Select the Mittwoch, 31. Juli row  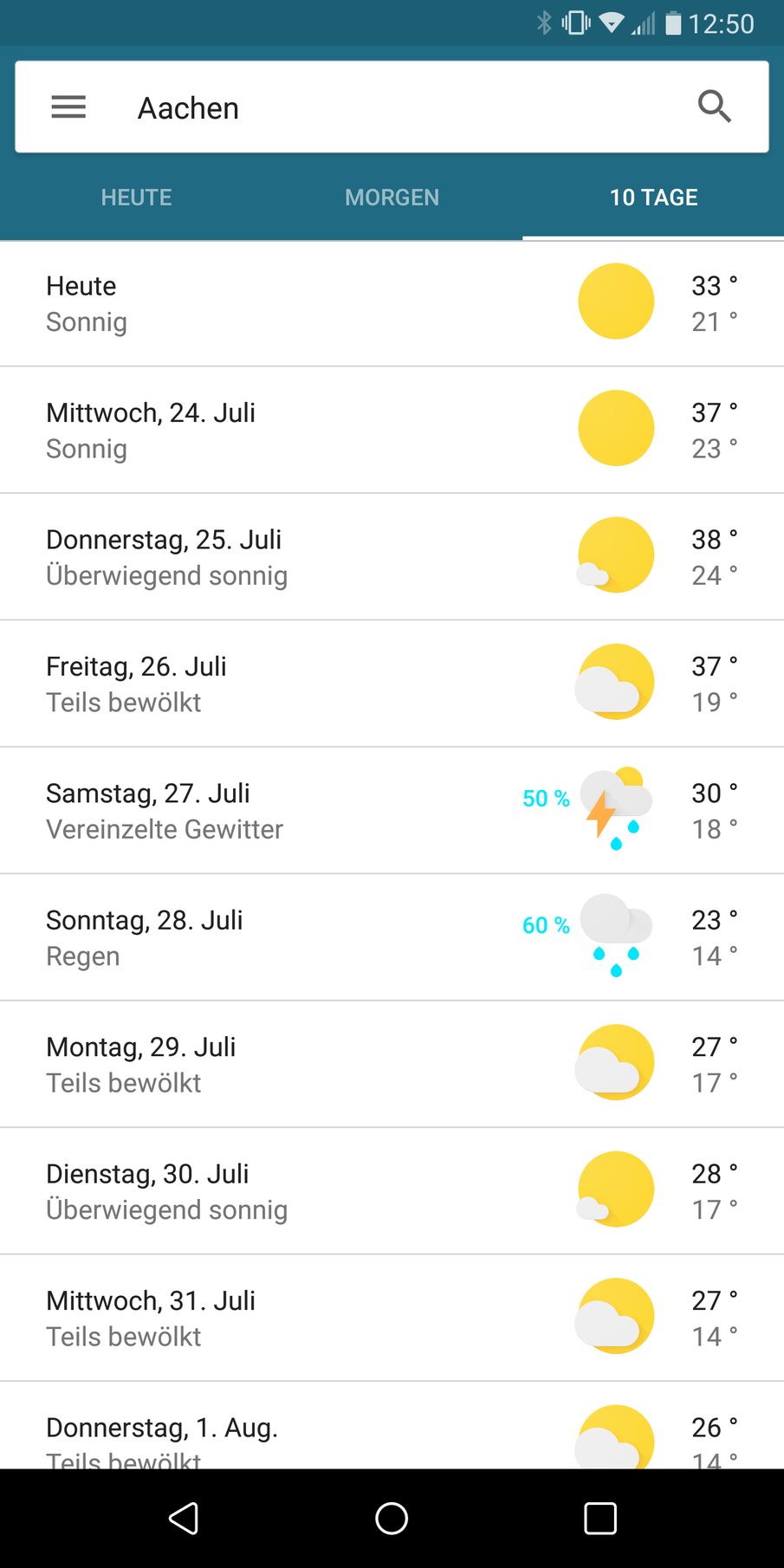click(x=392, y=1318)
